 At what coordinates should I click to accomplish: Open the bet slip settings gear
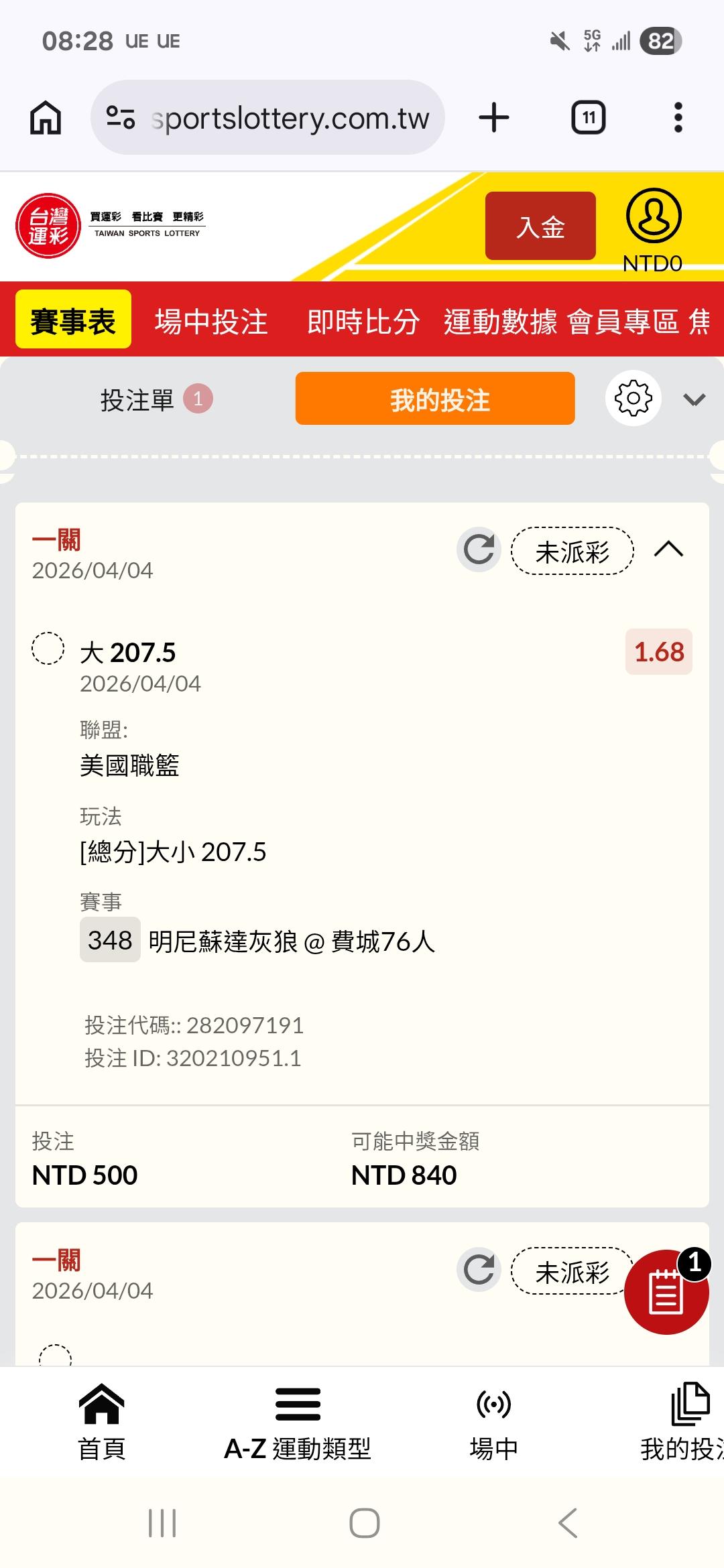tap(633, 398)
